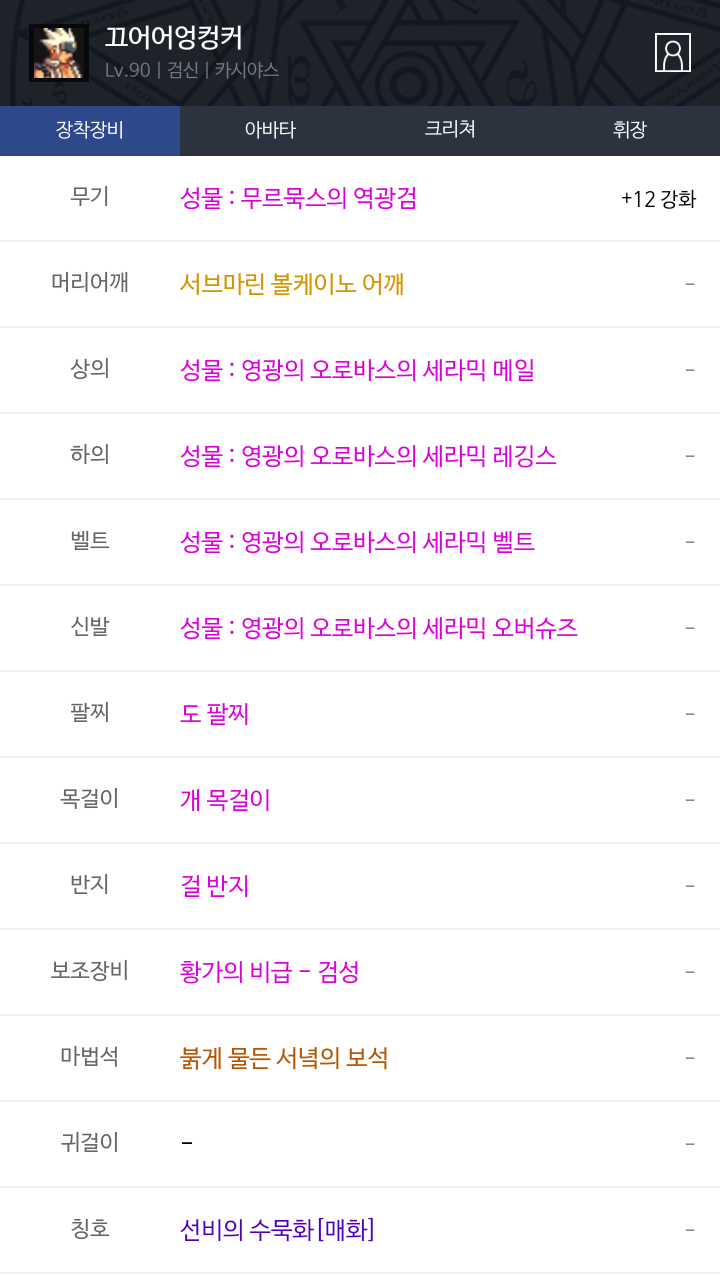The width and height of the screenshot is (720, 1280).
Task: Select the 장착장비 tab
Action: (x=90, y=130)
